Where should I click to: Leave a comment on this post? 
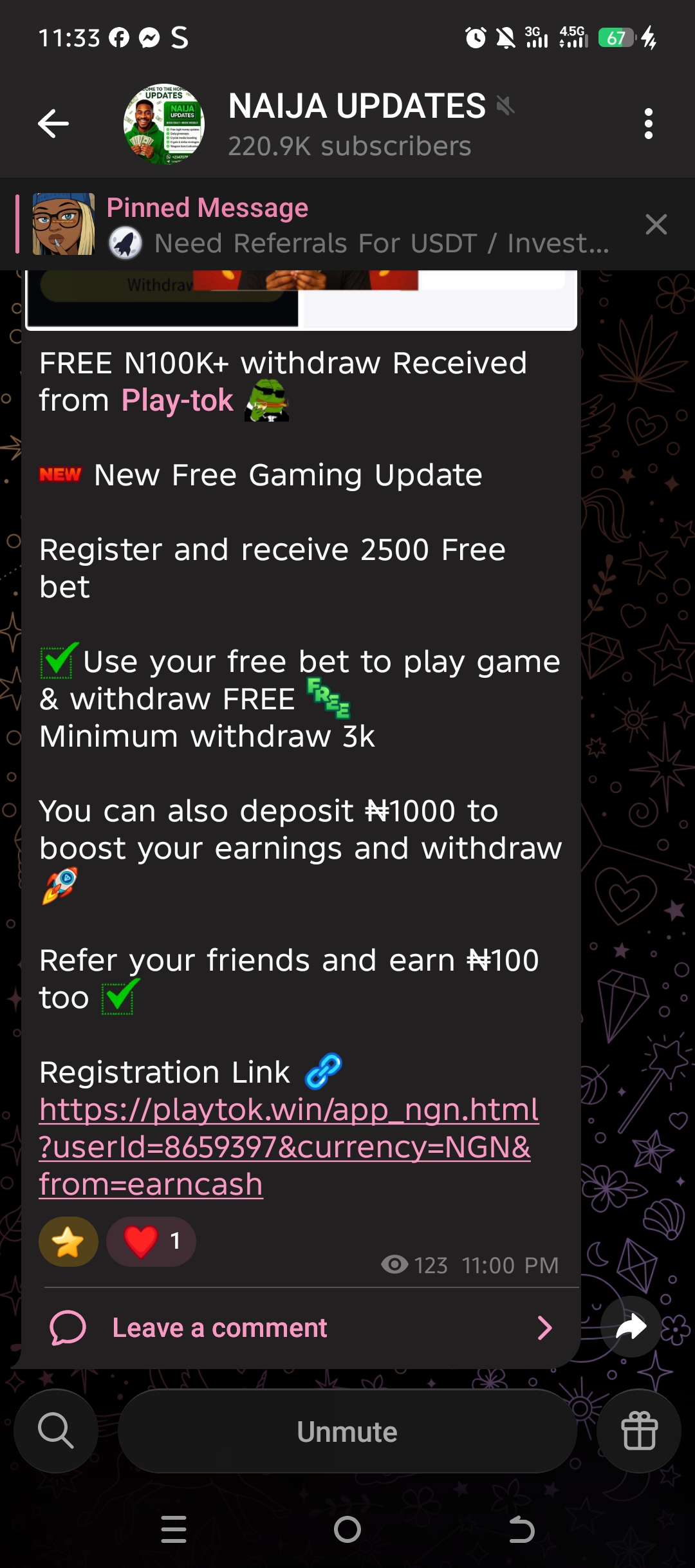click(299, 1327)
